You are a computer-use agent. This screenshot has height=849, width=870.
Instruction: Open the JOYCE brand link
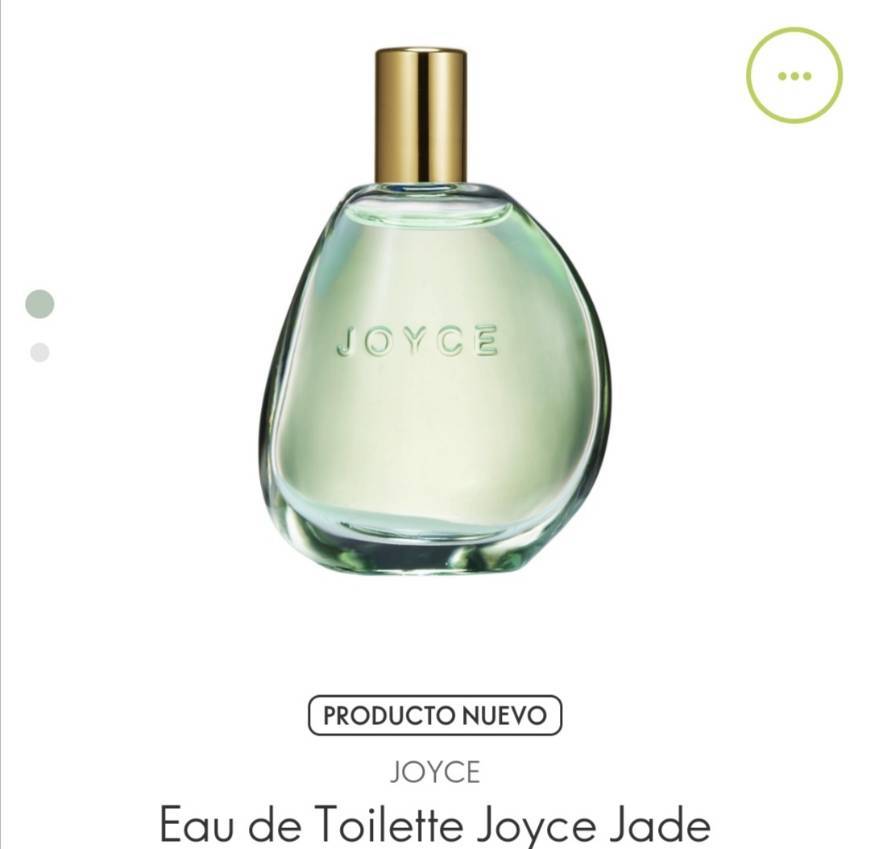pyautogui.click(x=435, y=772)
